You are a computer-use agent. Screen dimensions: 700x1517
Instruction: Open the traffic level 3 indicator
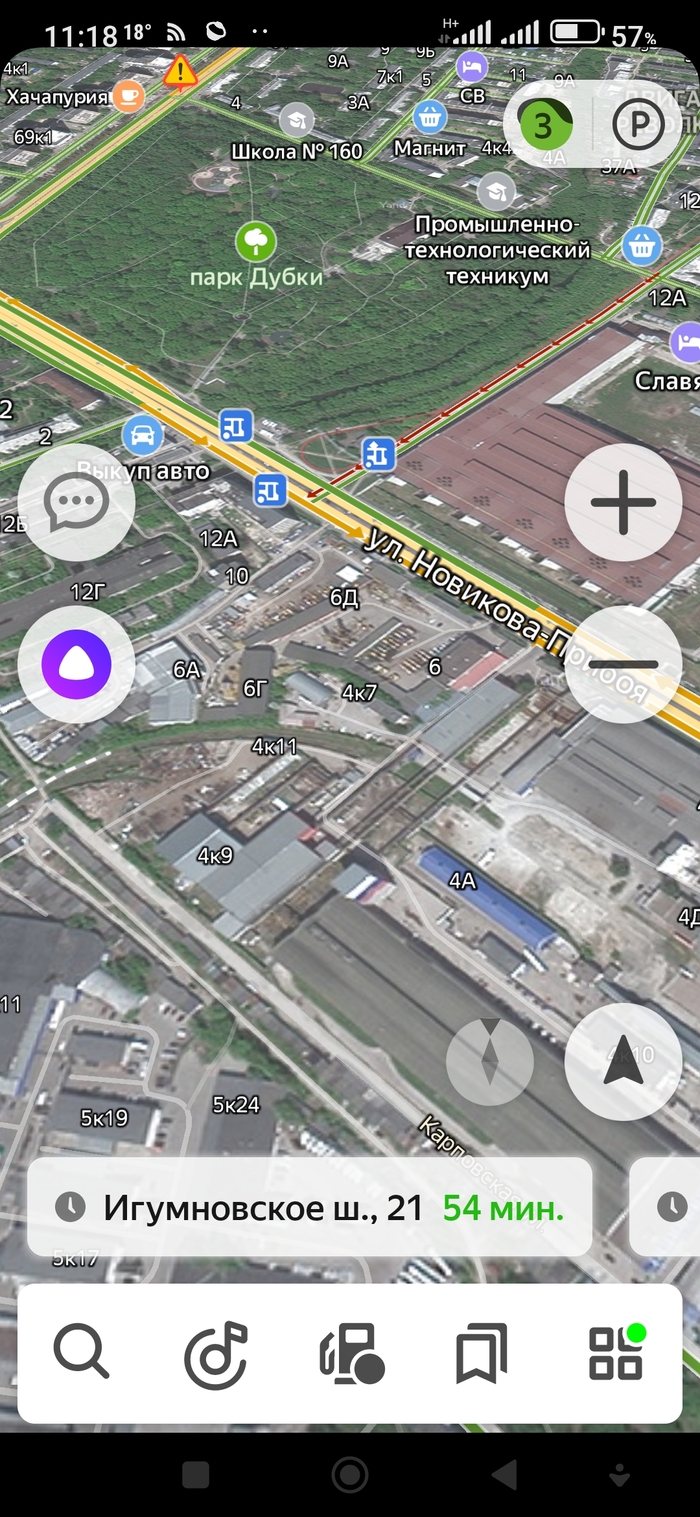click(x=543, y=126)
